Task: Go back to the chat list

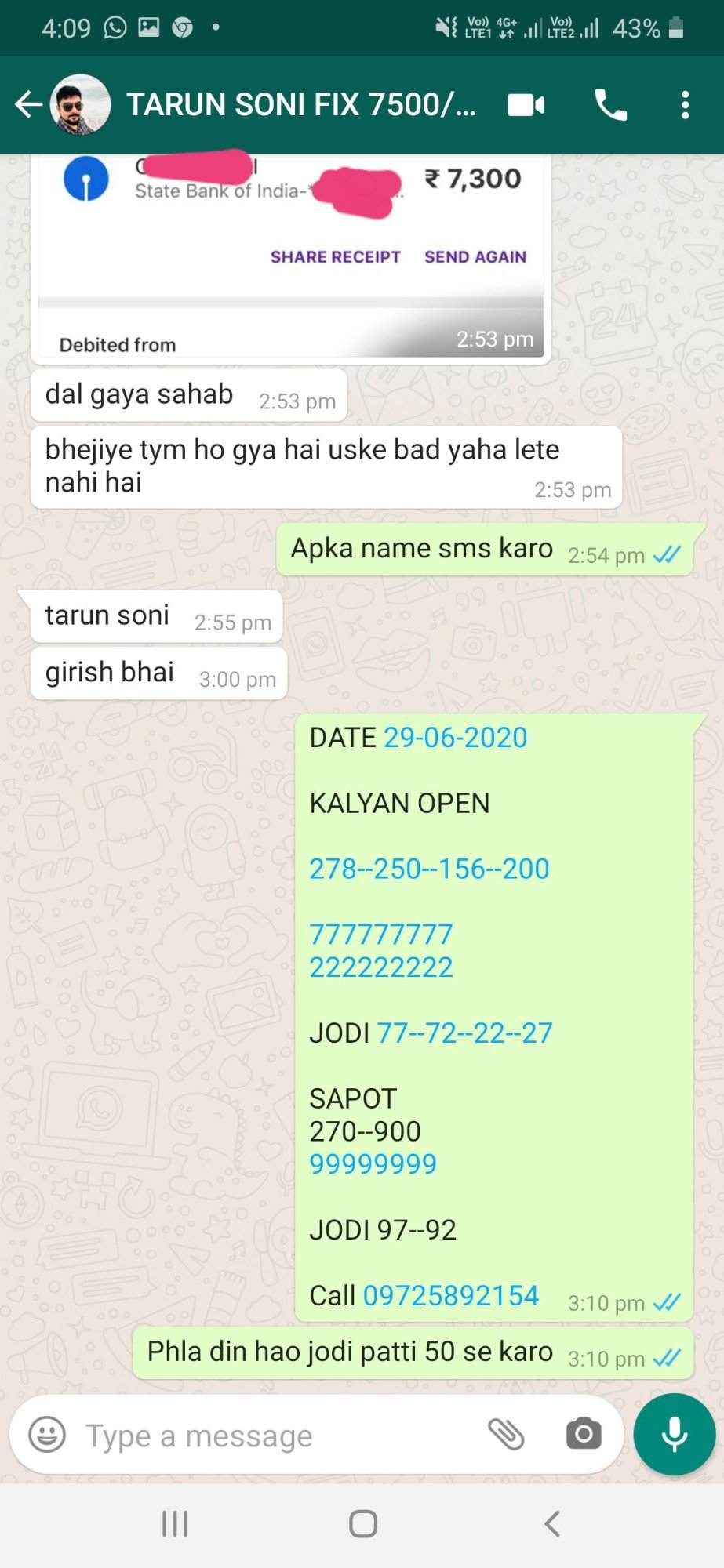Action: coord(28,104)
